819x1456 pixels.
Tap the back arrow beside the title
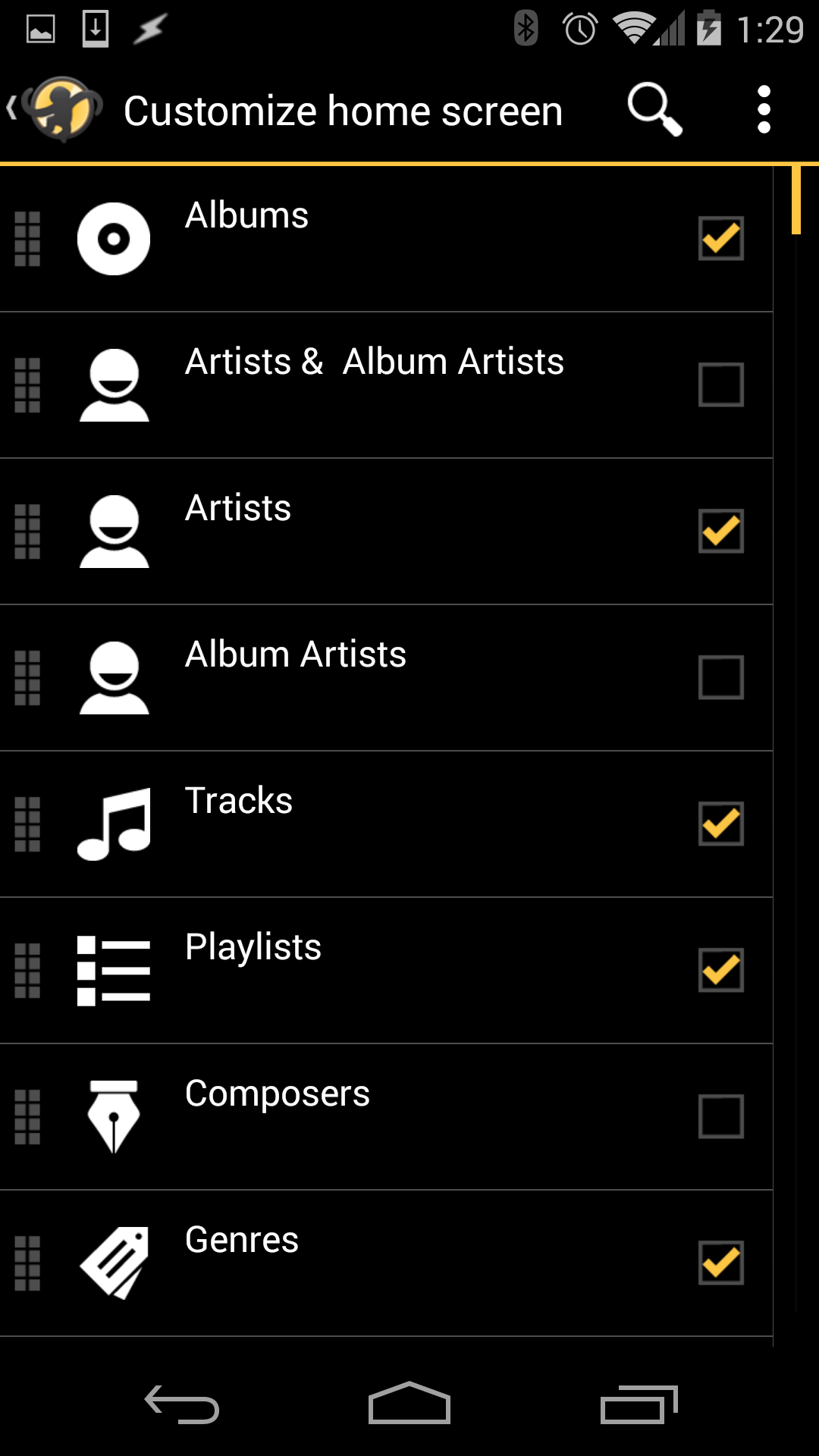click(12, 108)
